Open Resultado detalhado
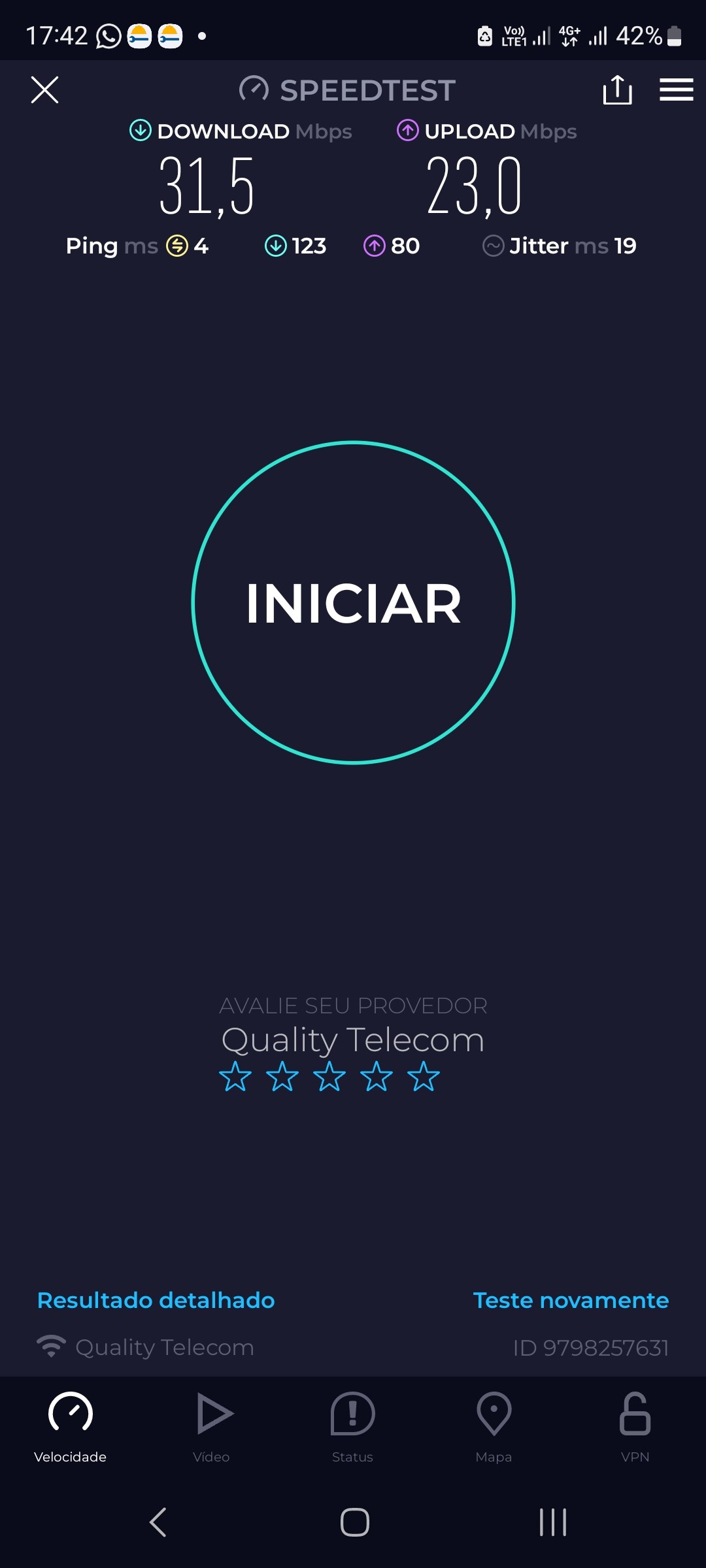Viewport: 706px width, 1568px height. 156,1300
